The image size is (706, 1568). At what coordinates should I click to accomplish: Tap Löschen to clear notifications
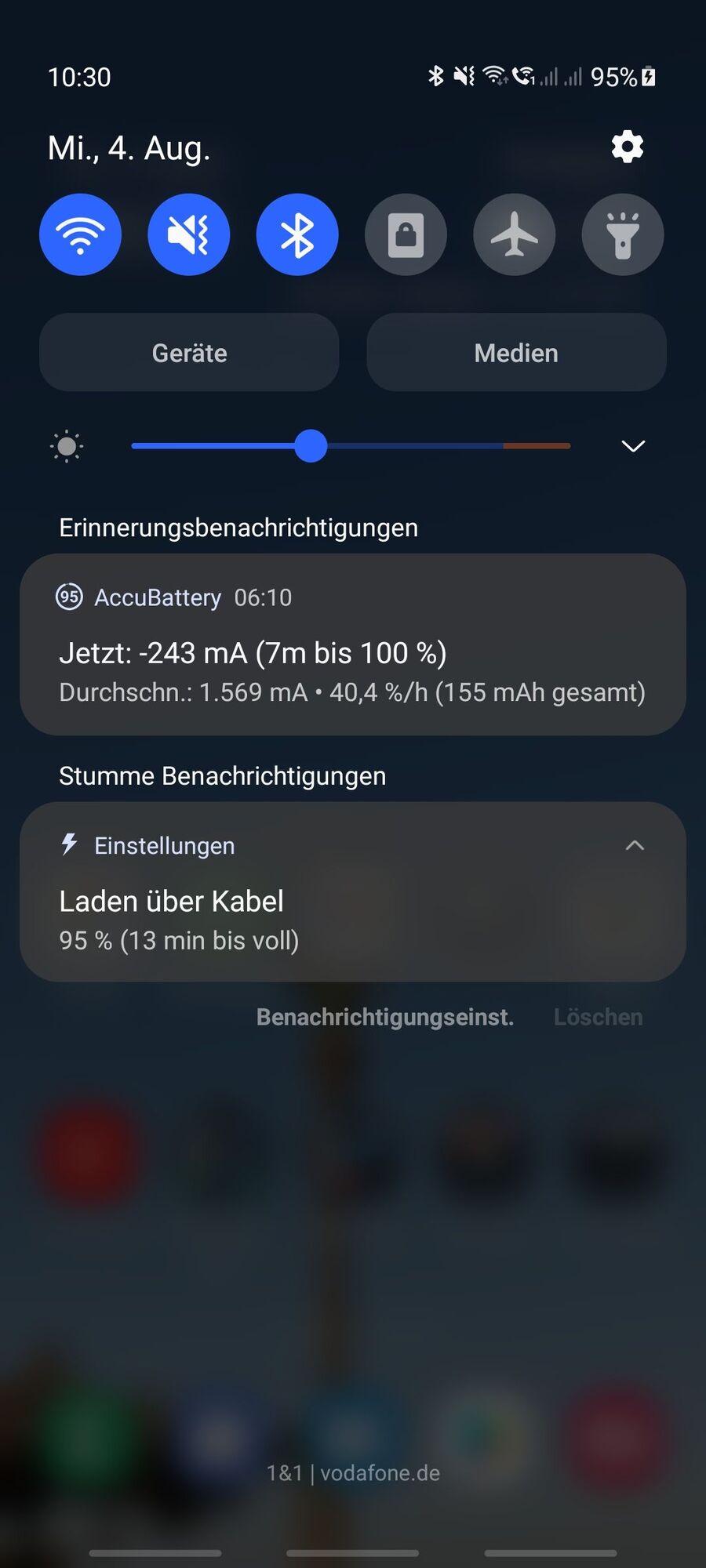(x=598, y=1017)
